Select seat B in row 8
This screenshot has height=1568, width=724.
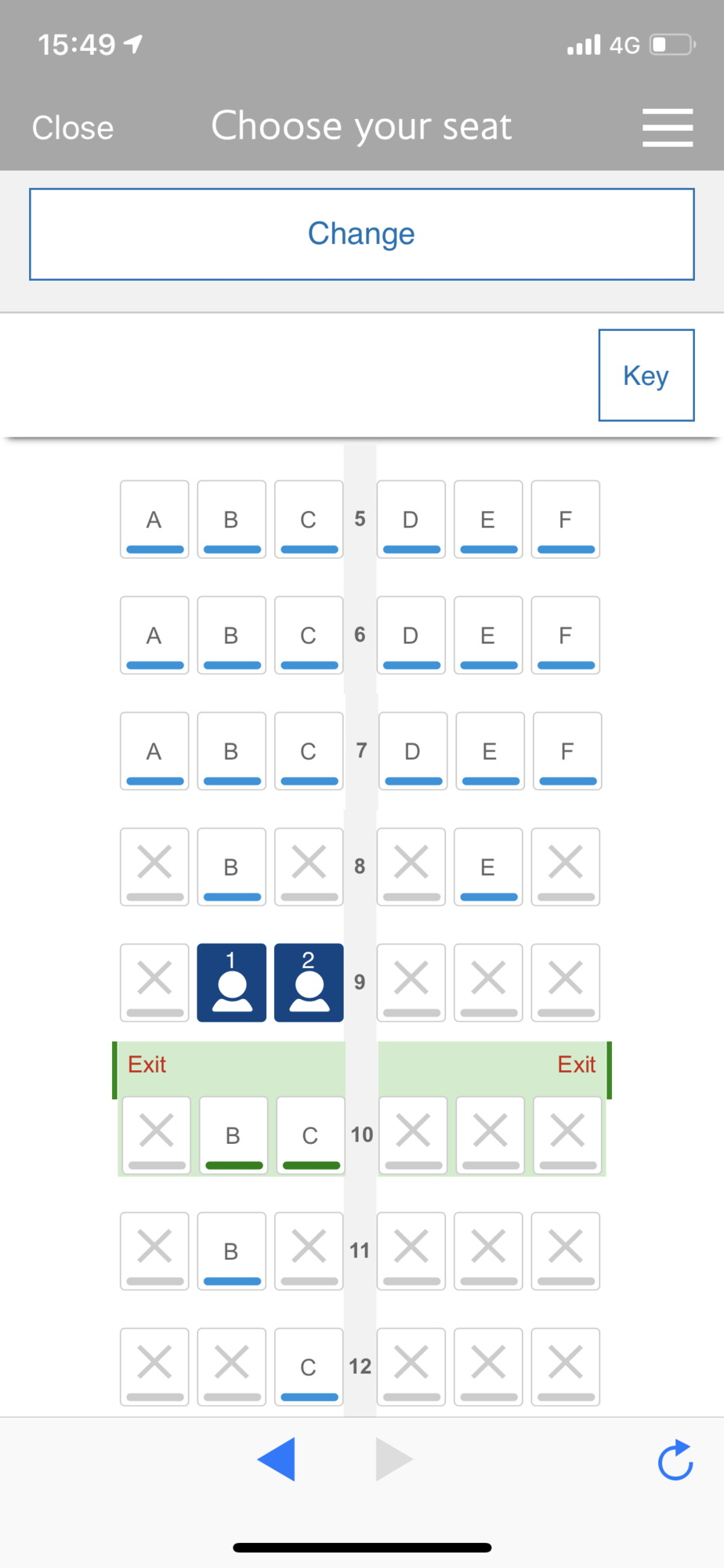click(x=232, y=867)
